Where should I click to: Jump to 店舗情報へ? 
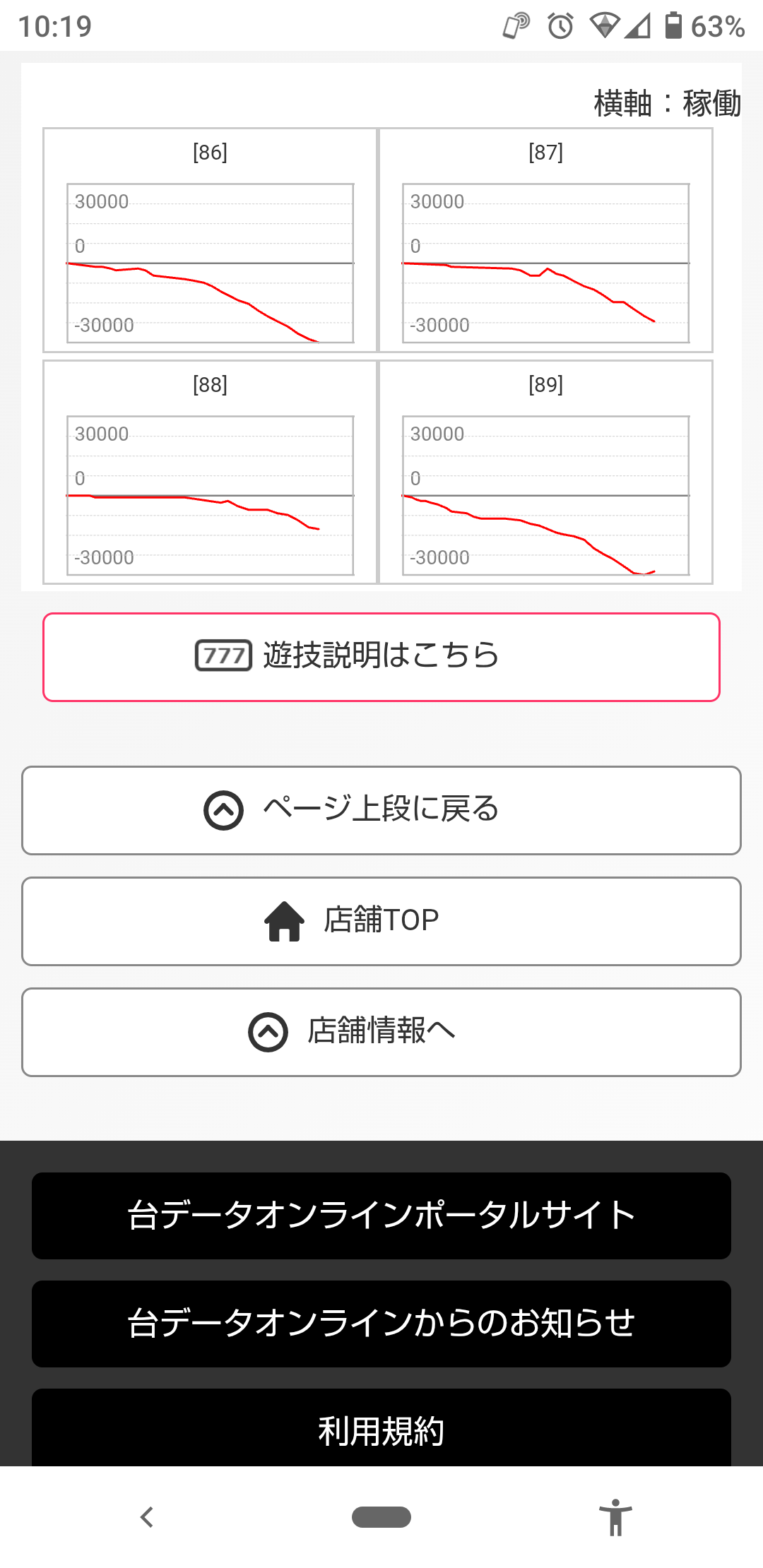click(x=381, y=1032)
